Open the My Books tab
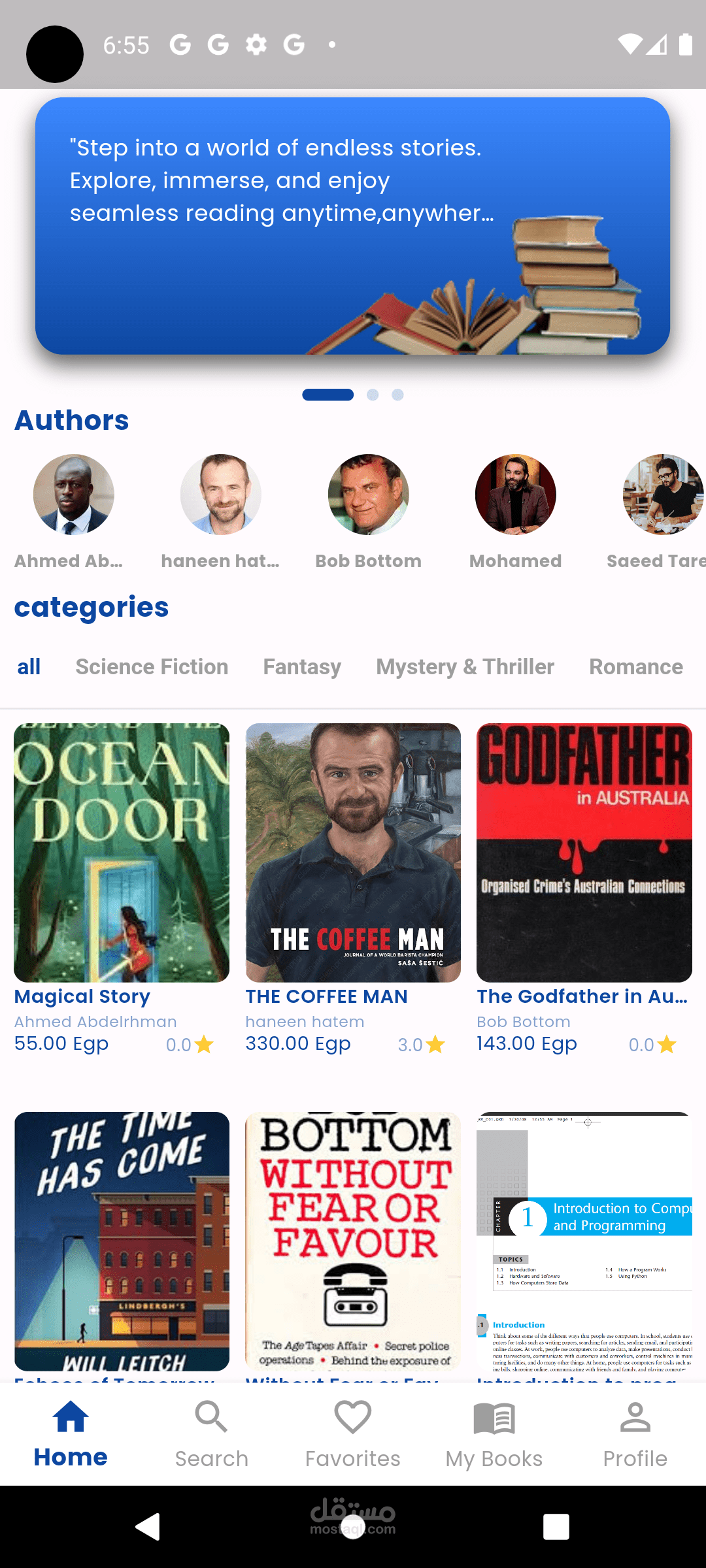Image resolution: width=706 pixels, height=1568 pixels. [494, 1435]
